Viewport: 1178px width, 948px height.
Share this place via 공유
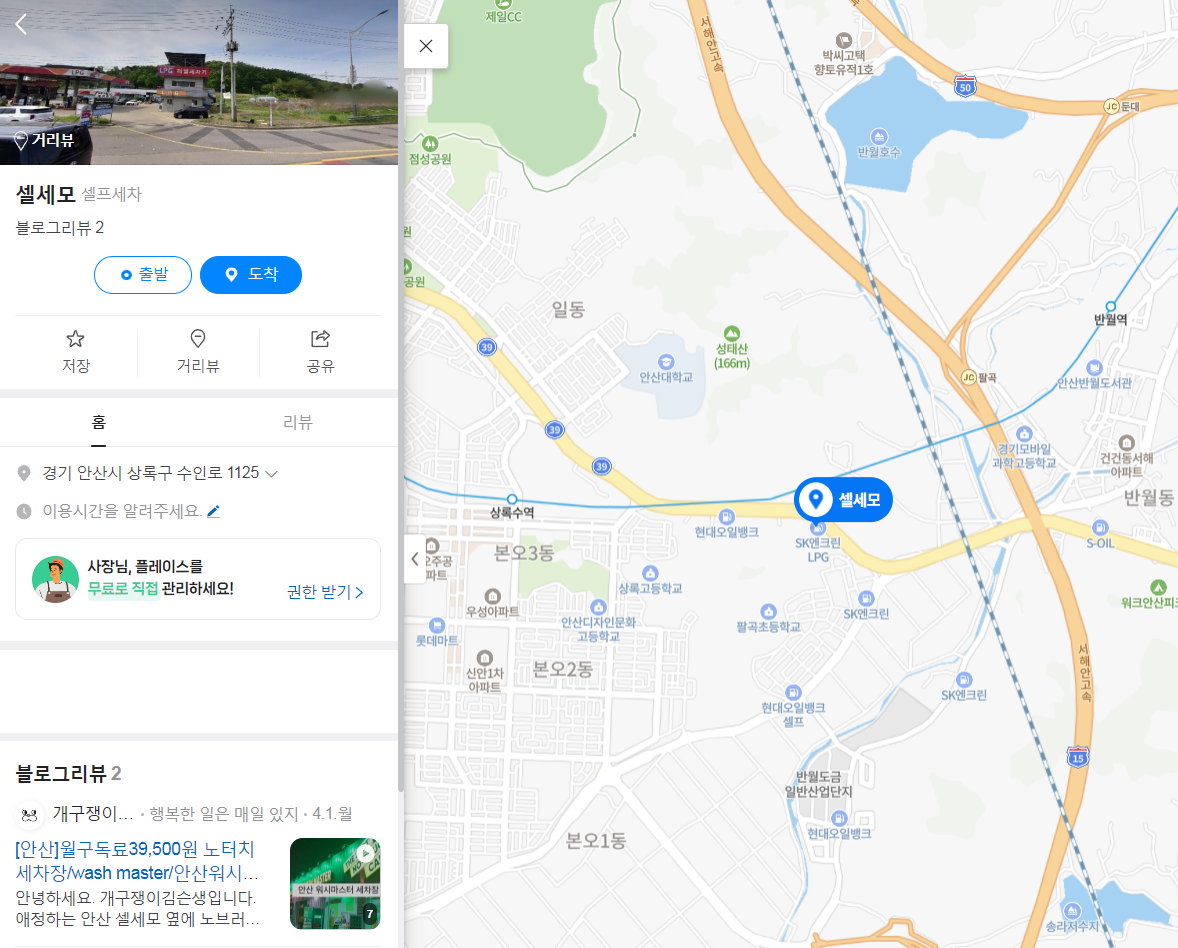320,351
